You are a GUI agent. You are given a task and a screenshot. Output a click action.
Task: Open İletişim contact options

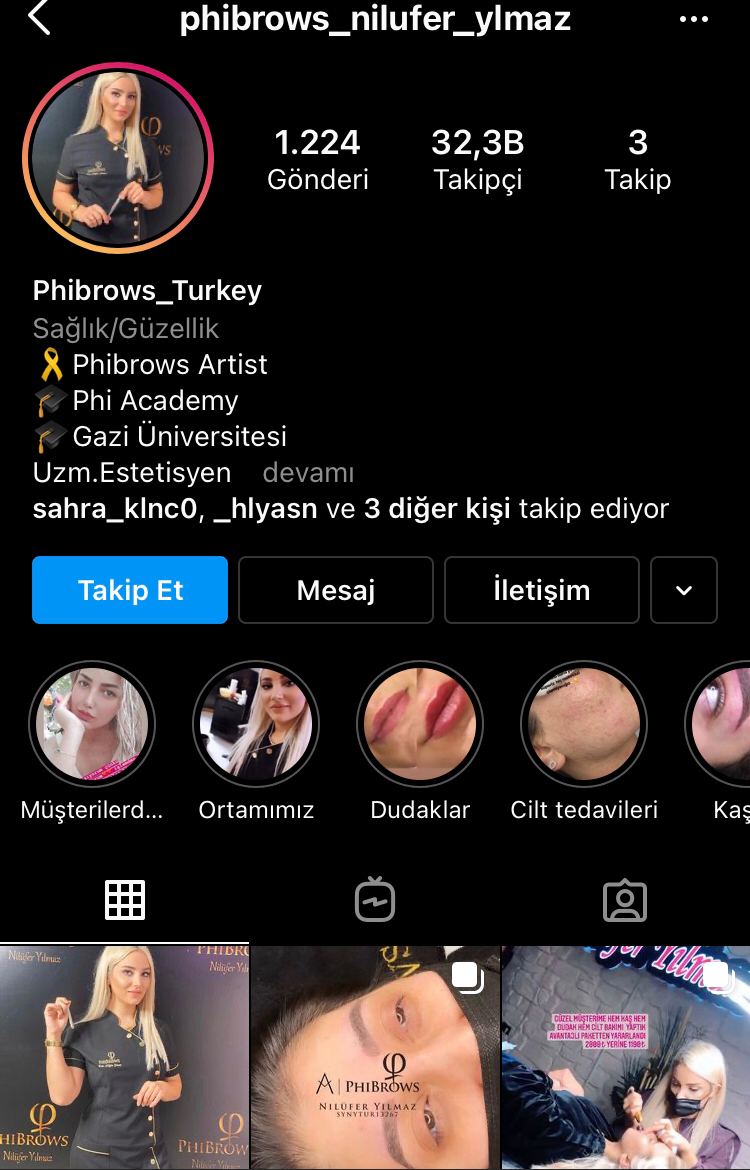point(541,590)
